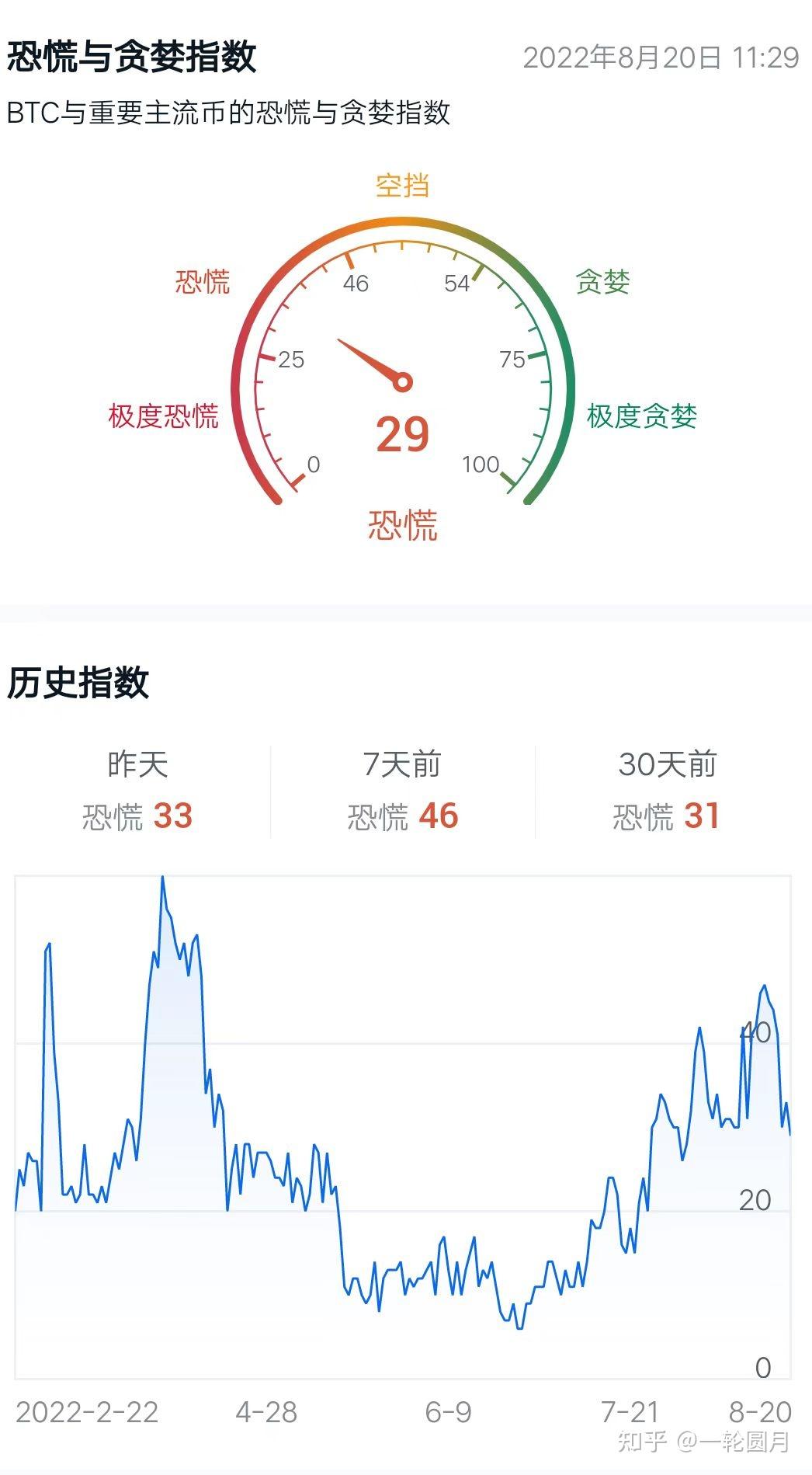Click the gauge needle pointing to 29
This screenshot has width=812, height=1475.
[x=369, y=361]
